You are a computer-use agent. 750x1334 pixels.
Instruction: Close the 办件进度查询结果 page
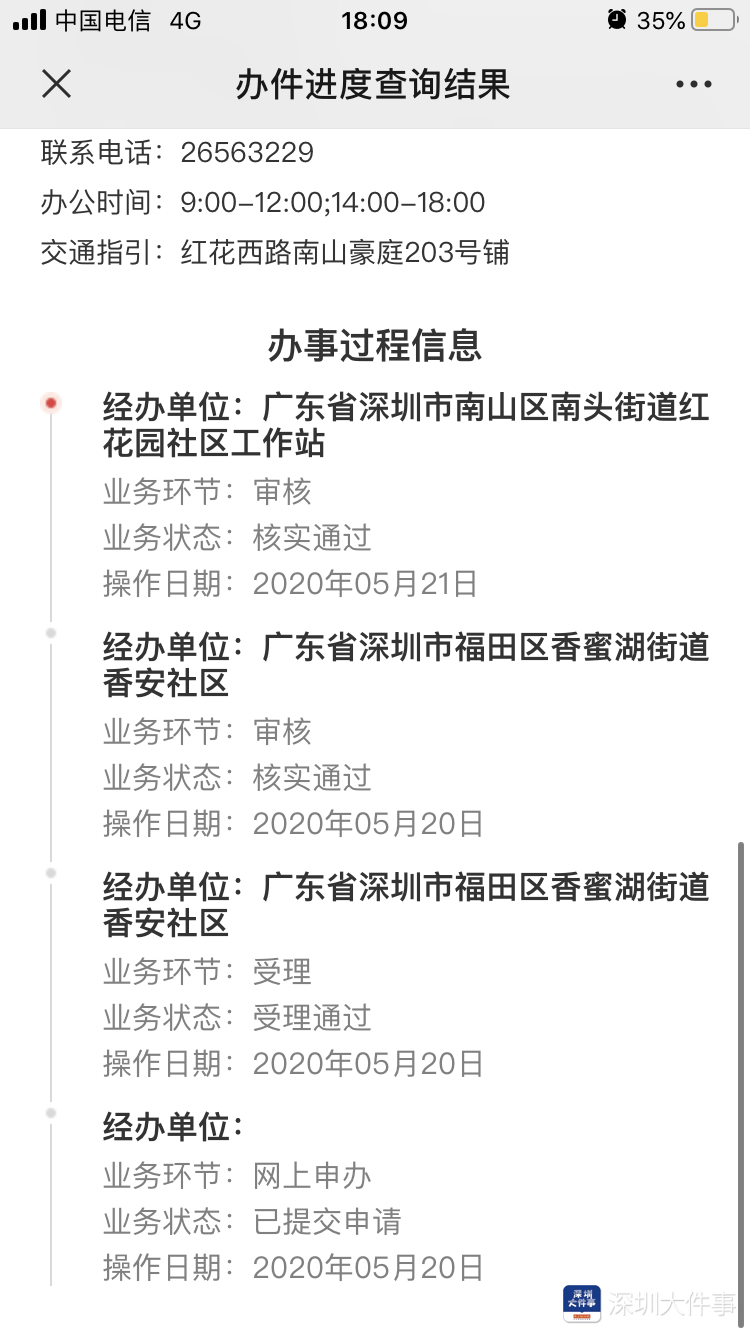pyautogui.click(x=57, y=84)
